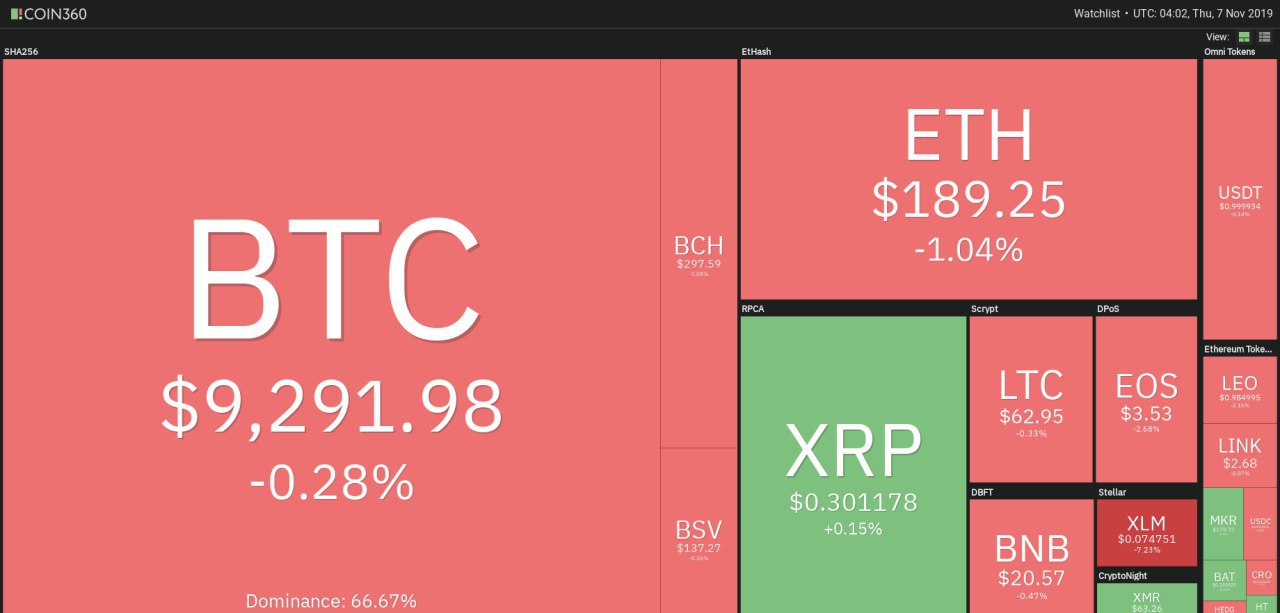The image size is (1280, 613).
Task: Switch to heatmap grid view
Action: 1245,37
